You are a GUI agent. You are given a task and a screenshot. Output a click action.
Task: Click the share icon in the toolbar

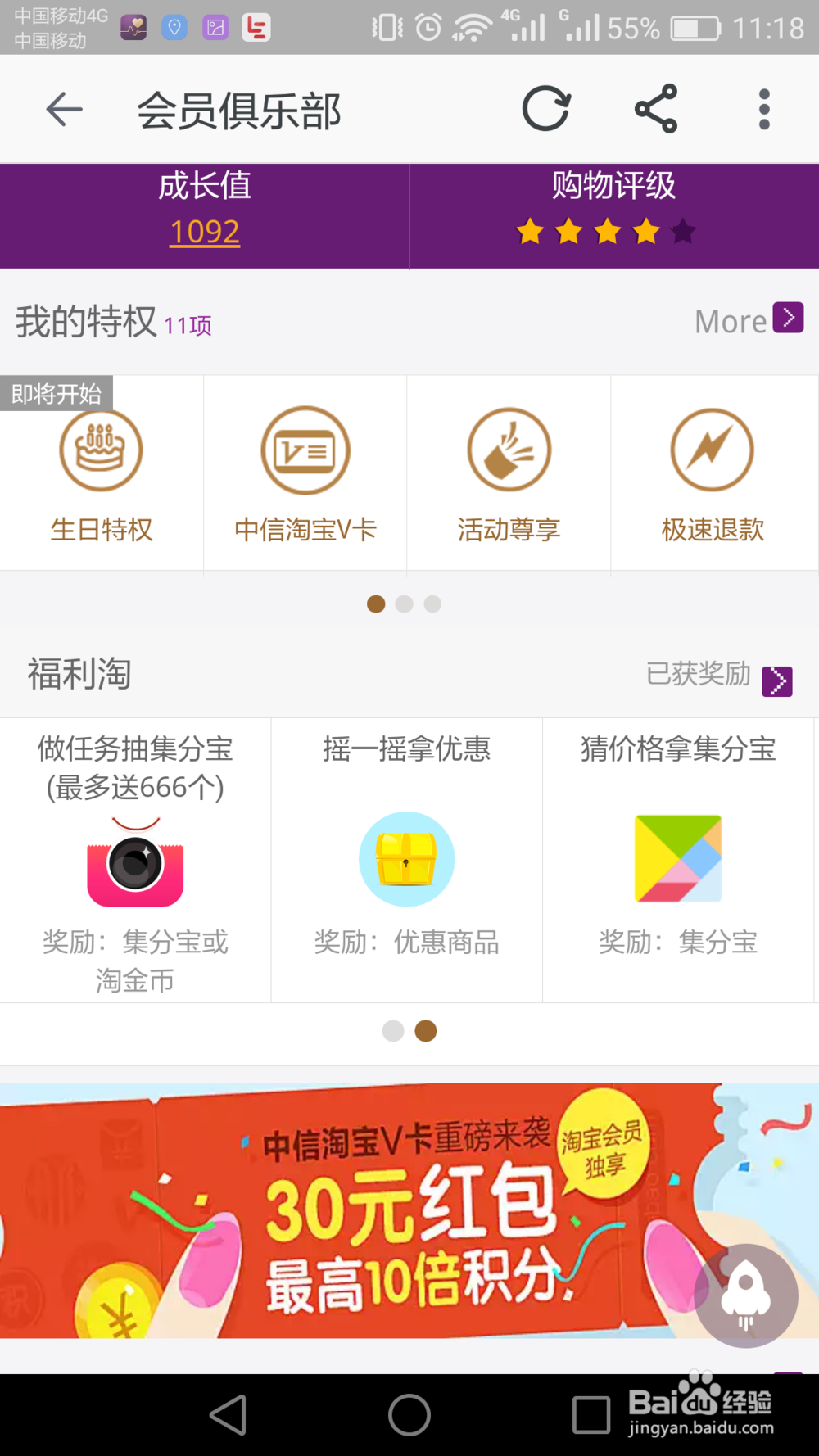(x=655, y=108)
